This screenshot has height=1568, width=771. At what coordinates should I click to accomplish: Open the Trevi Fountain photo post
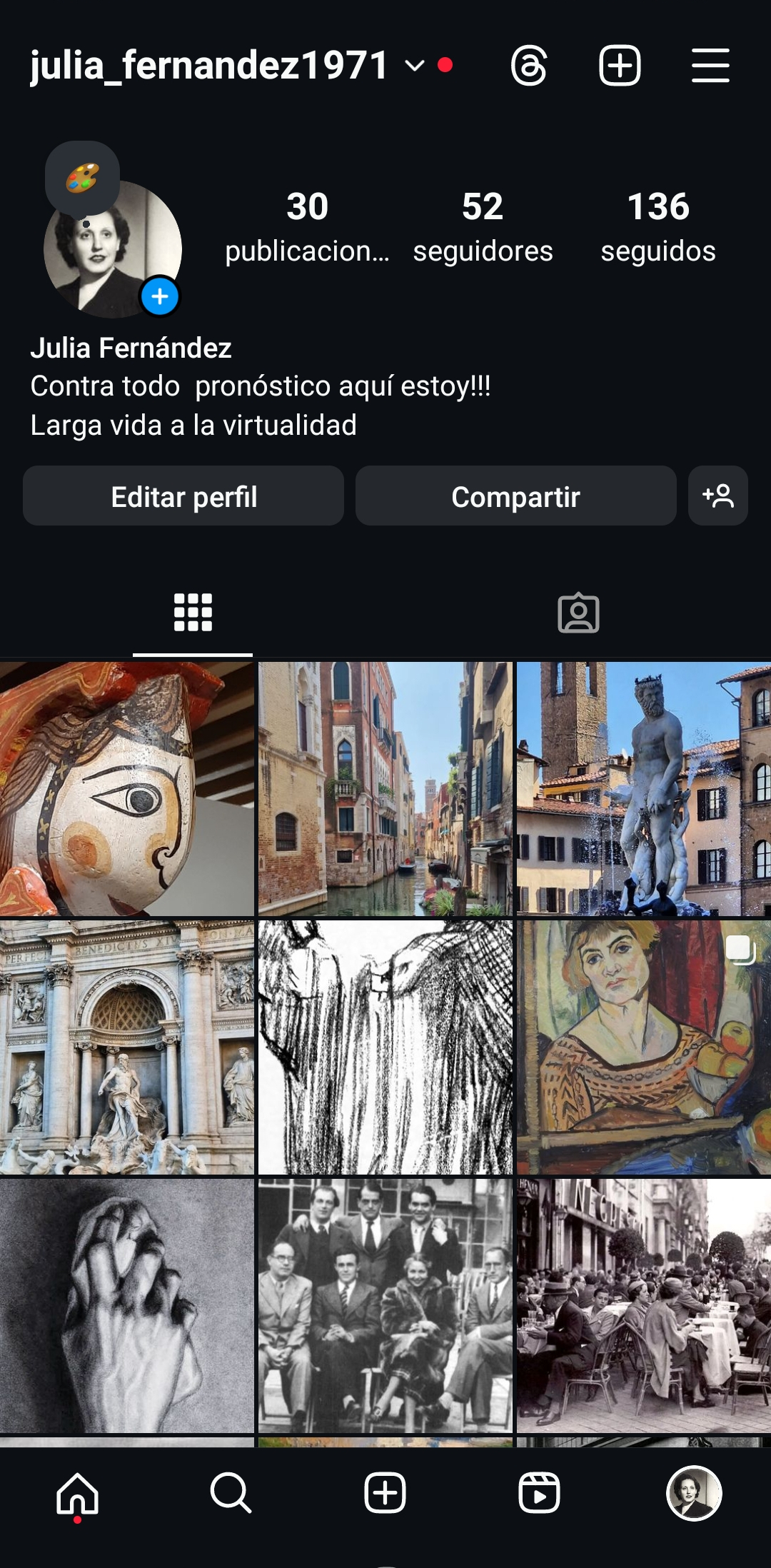pos(127,1047)
